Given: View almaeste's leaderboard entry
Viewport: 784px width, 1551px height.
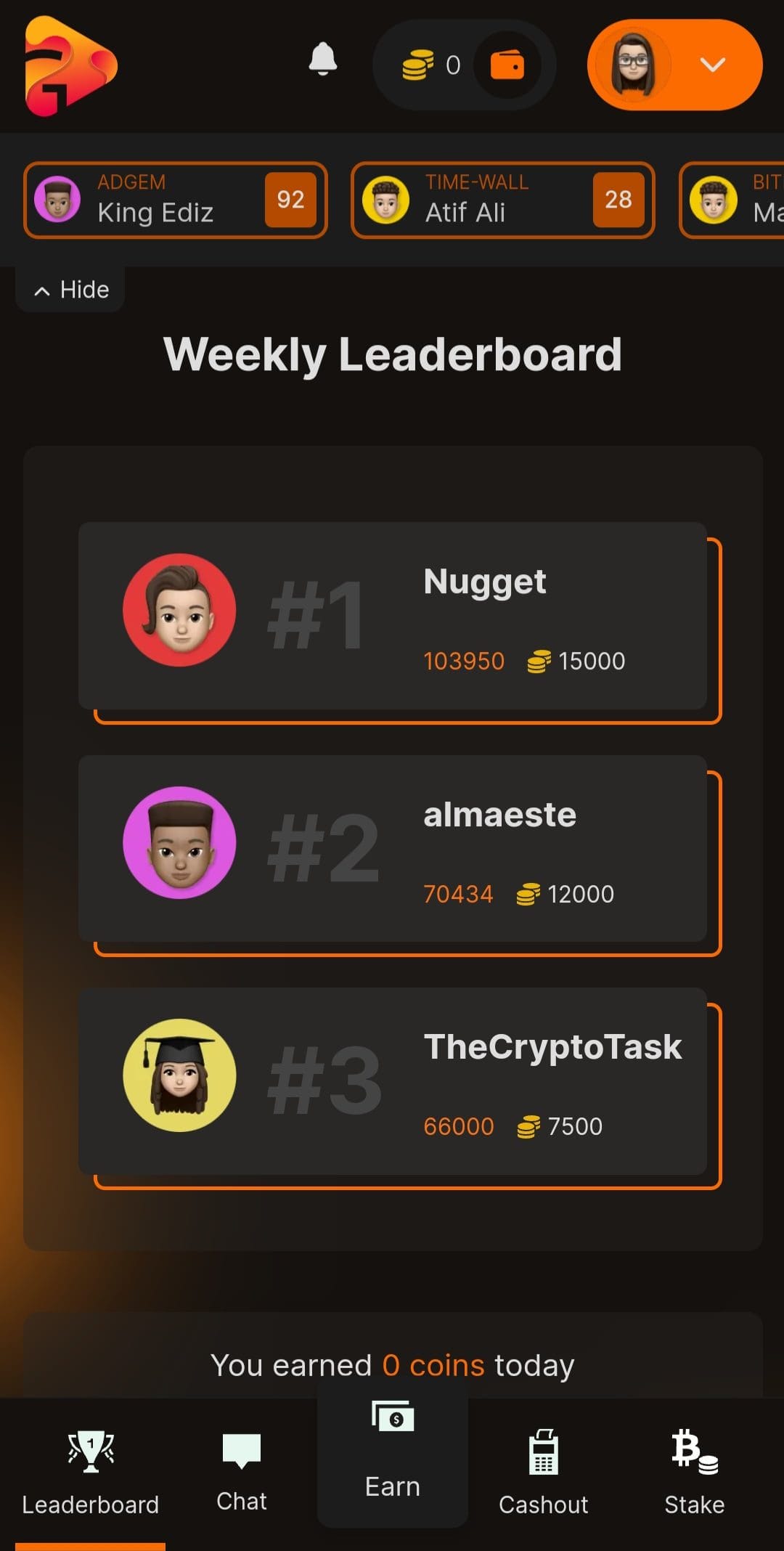Looking at the screenshot, I should pos(393,848).
